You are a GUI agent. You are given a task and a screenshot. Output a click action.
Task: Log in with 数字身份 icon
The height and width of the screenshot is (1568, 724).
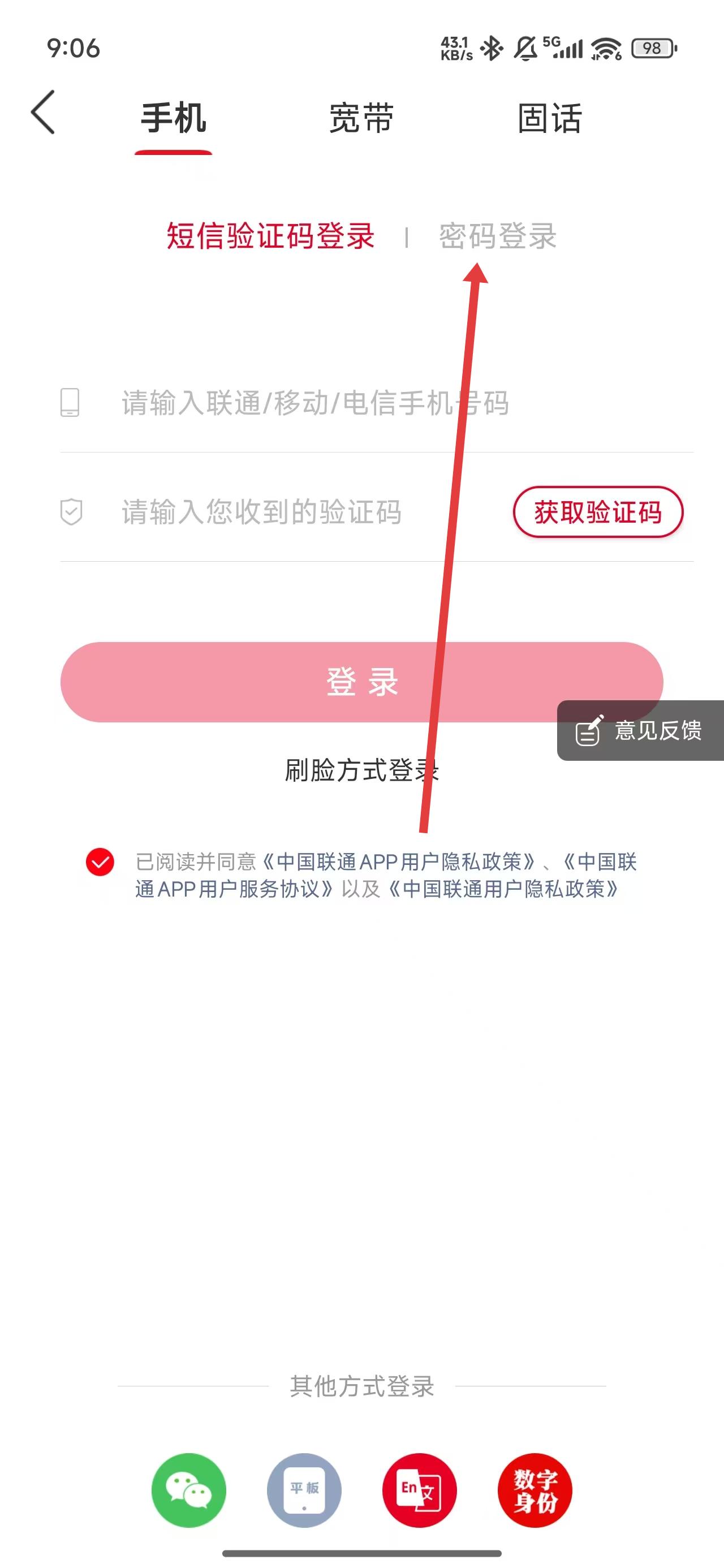535,1490
